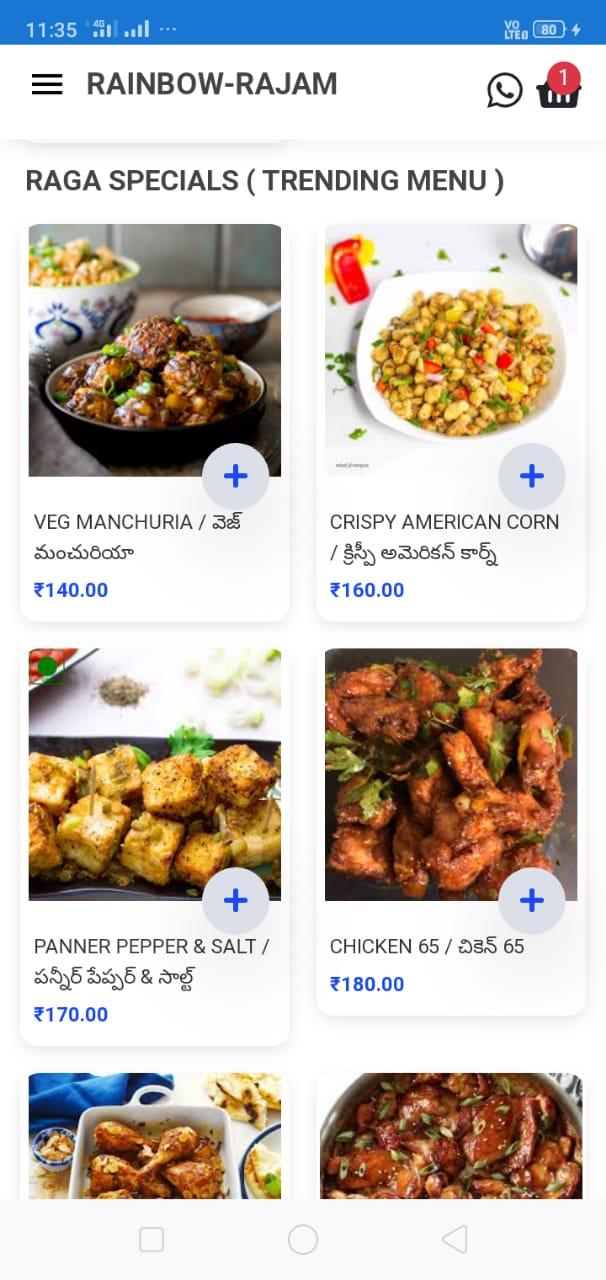This screenshot has height=1280, width=606.
Task: Add Crispy American Corn to the basket
Action: [532, 476]
